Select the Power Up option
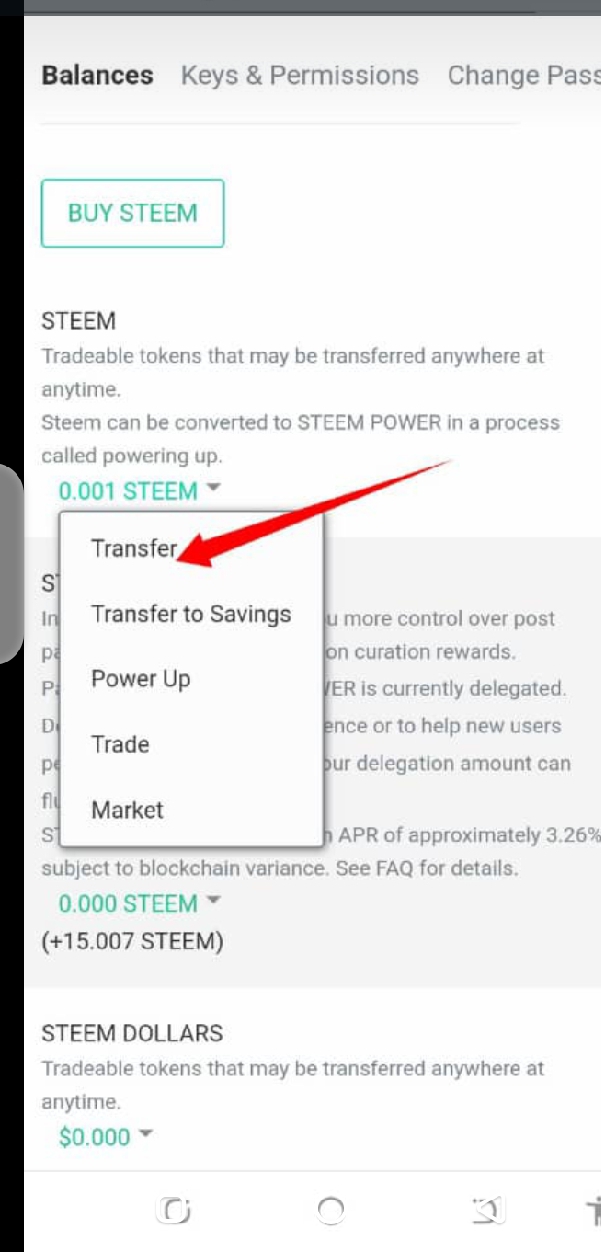The height and width of the screenshot is (1252, 601). (x=140, y=679)
